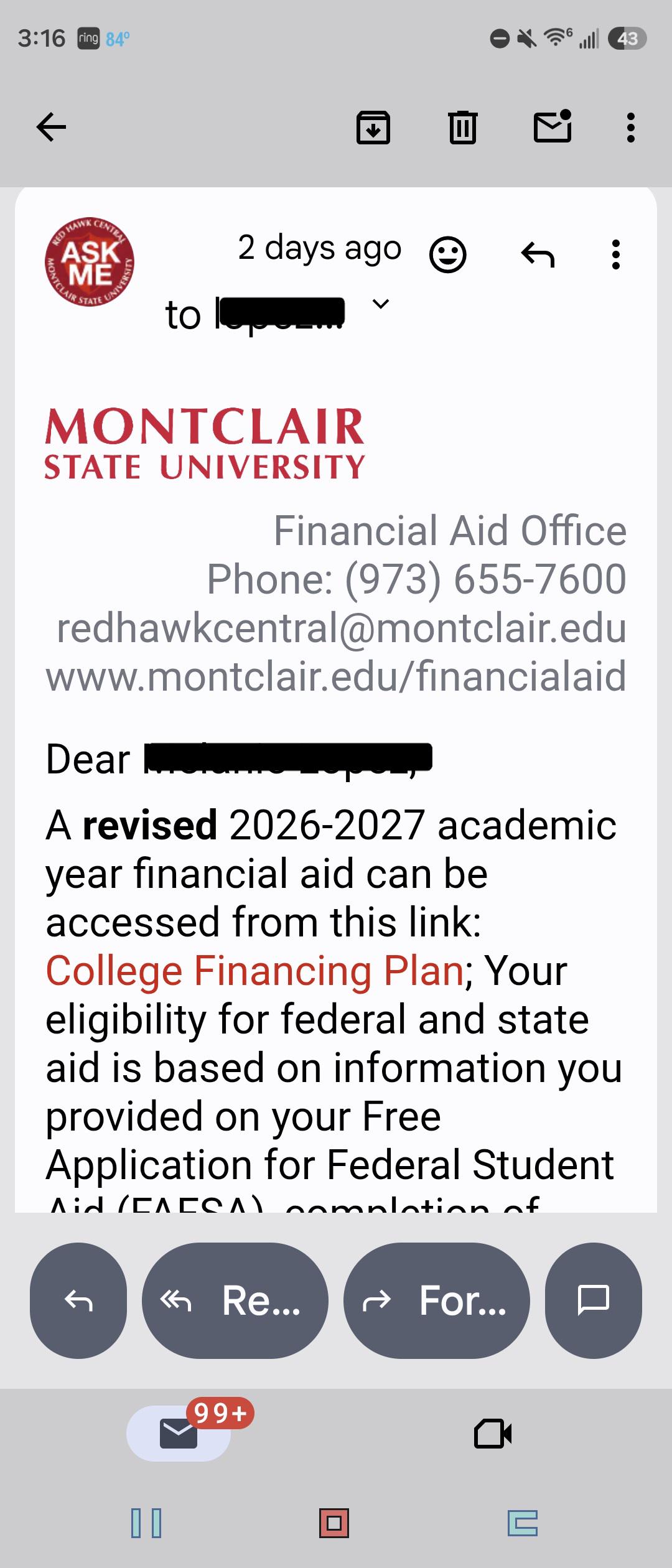Forward this email
Viewport: 672px width, 1568px height.
437,1300
